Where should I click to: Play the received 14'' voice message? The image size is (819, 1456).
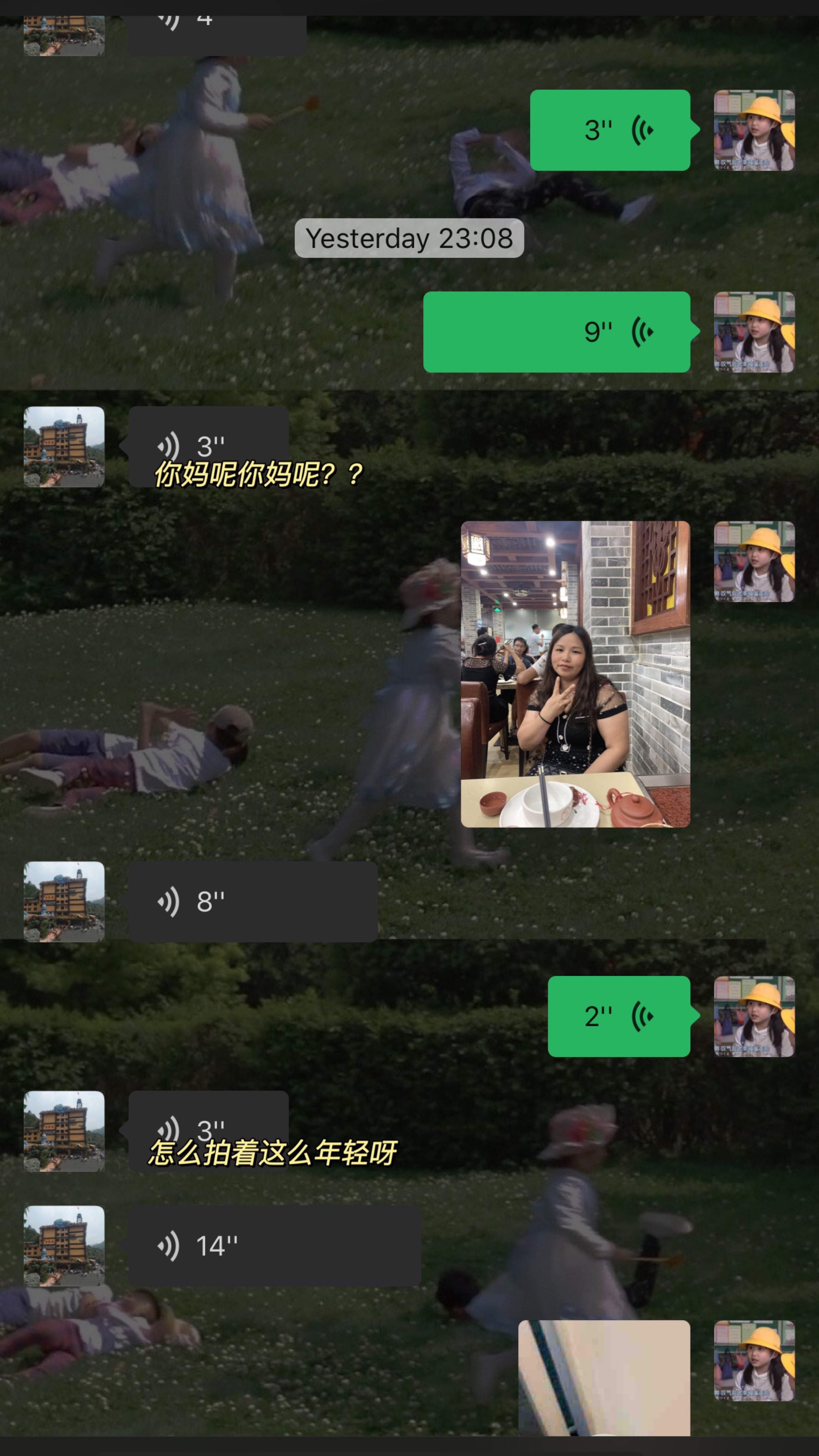(x=275, y=1246)
